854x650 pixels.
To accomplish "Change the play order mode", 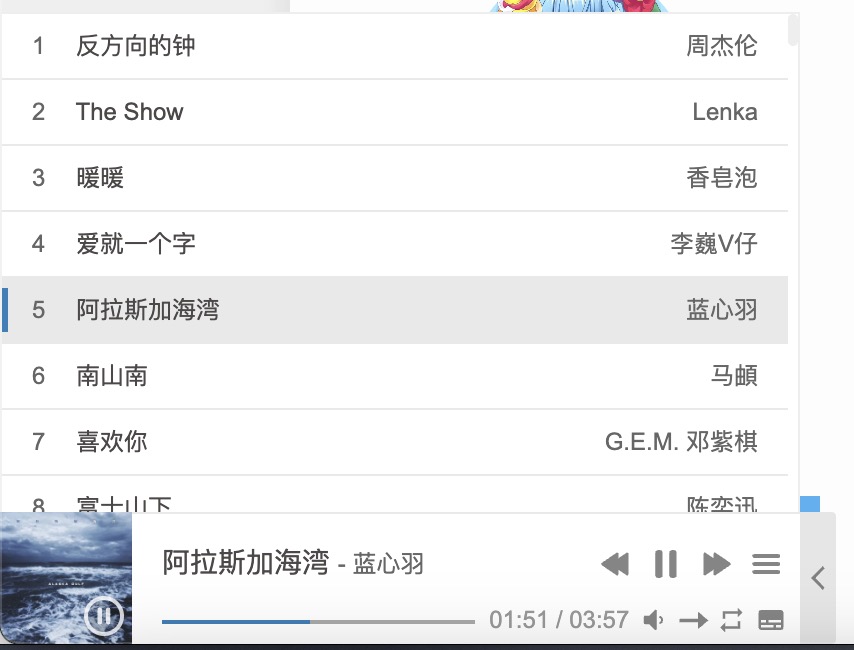I will click(693, 621).
